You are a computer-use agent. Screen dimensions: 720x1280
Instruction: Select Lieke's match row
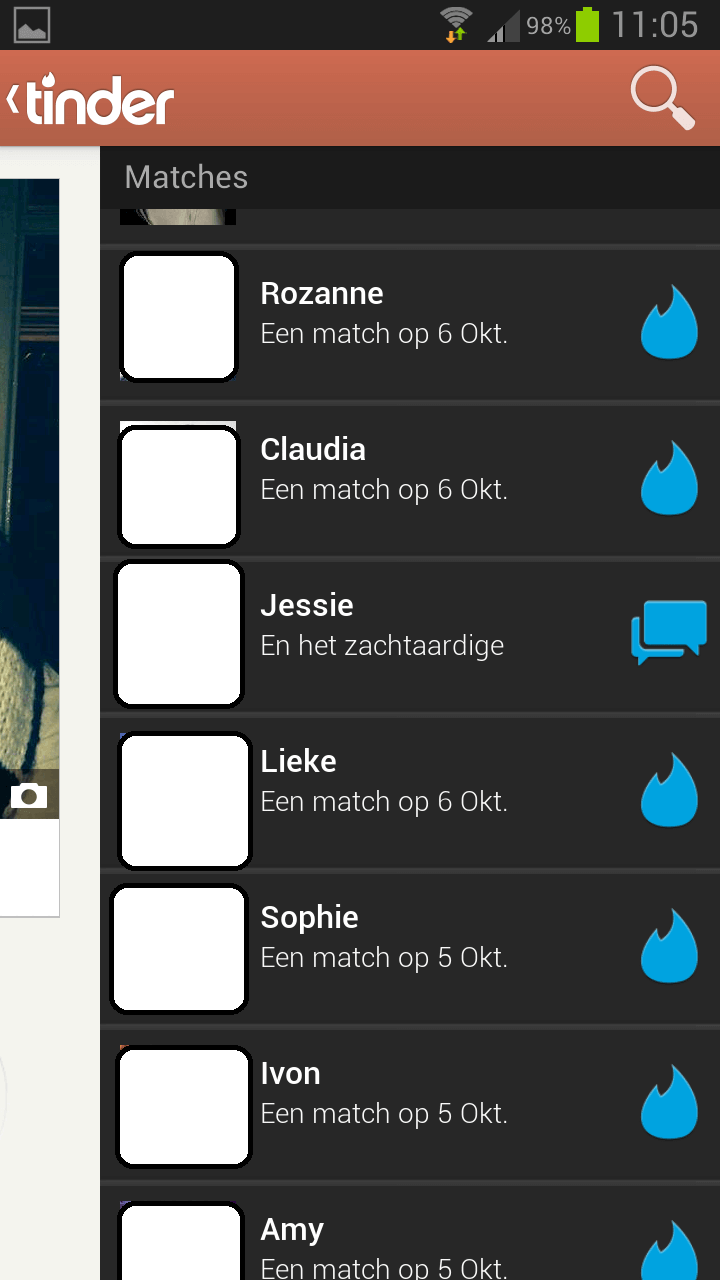[410, 791]
